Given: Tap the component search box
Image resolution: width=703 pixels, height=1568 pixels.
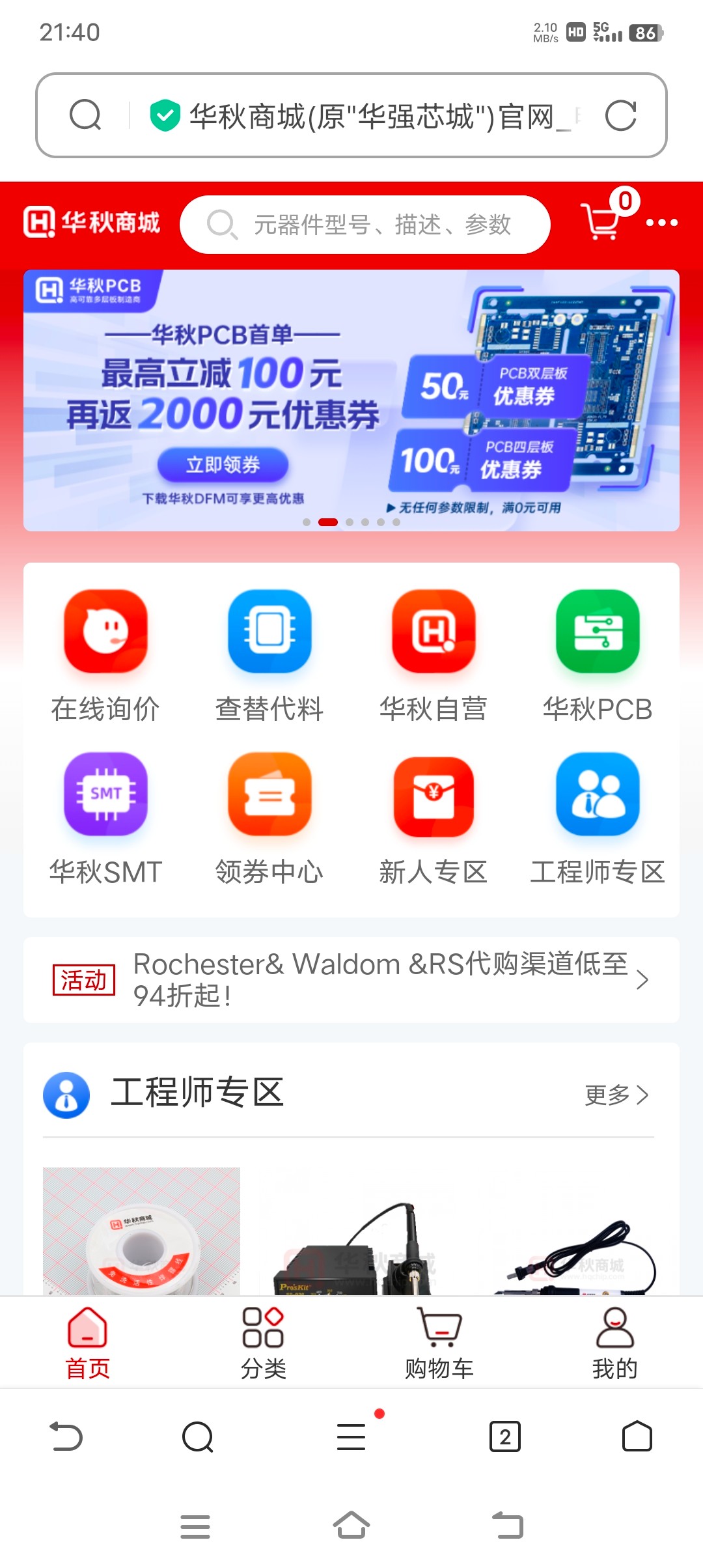Looking at the screenshot, I should point(365,225).
